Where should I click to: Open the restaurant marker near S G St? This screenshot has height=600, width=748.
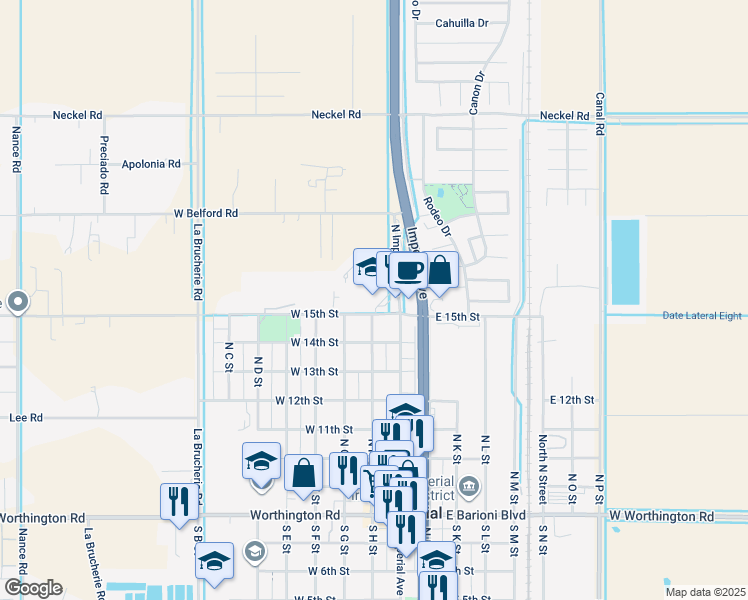[x=347, y=470]
